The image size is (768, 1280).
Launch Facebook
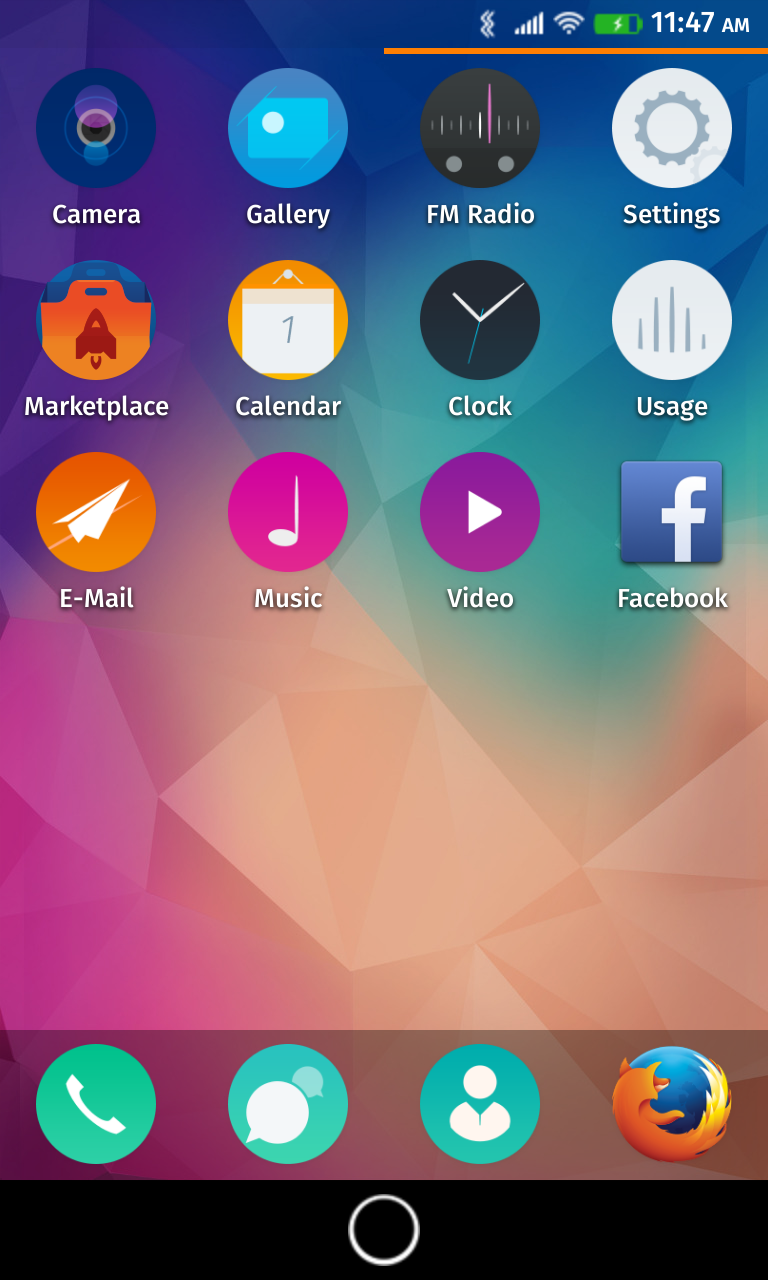click(x=672, y=512)
